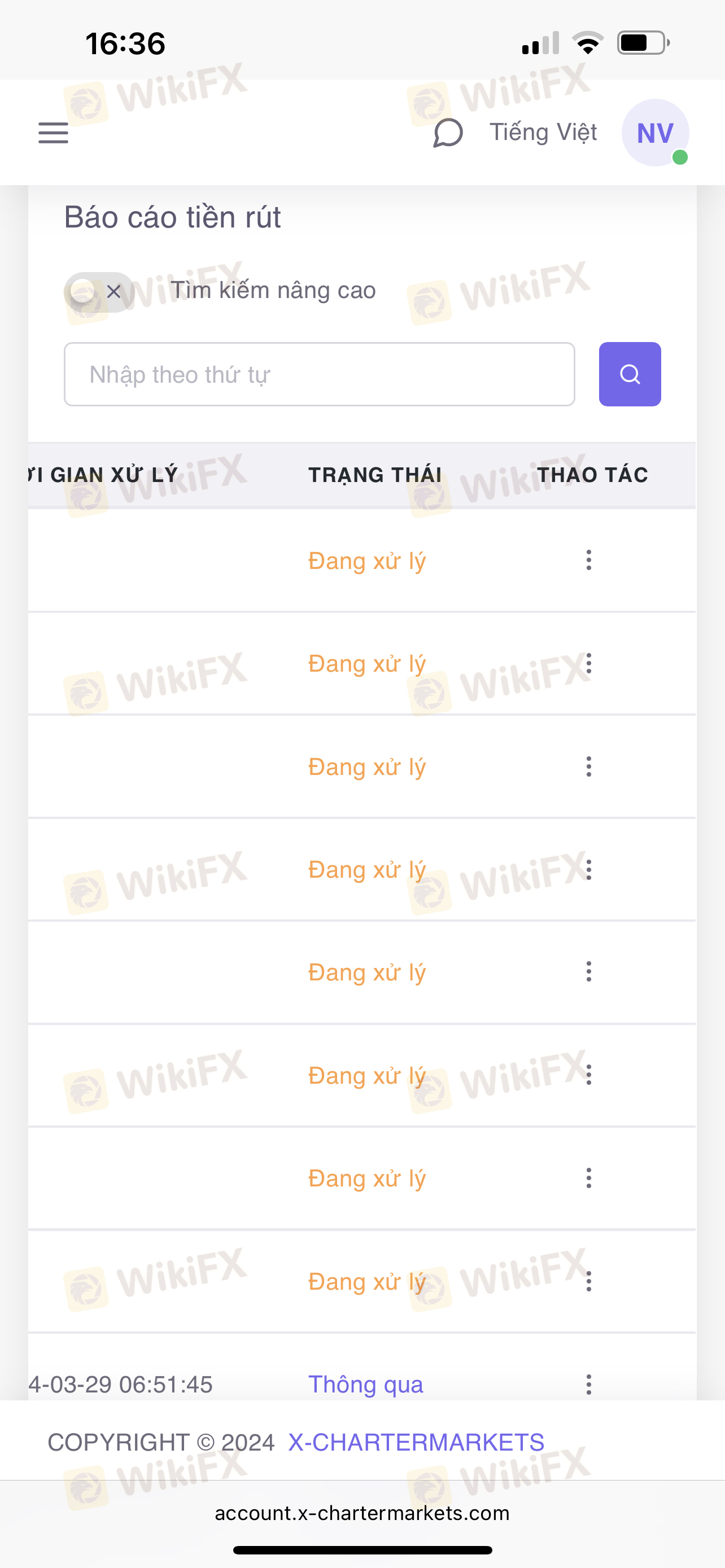Tap the purple search button
725x1568 pixels.
tap(630, 374)
